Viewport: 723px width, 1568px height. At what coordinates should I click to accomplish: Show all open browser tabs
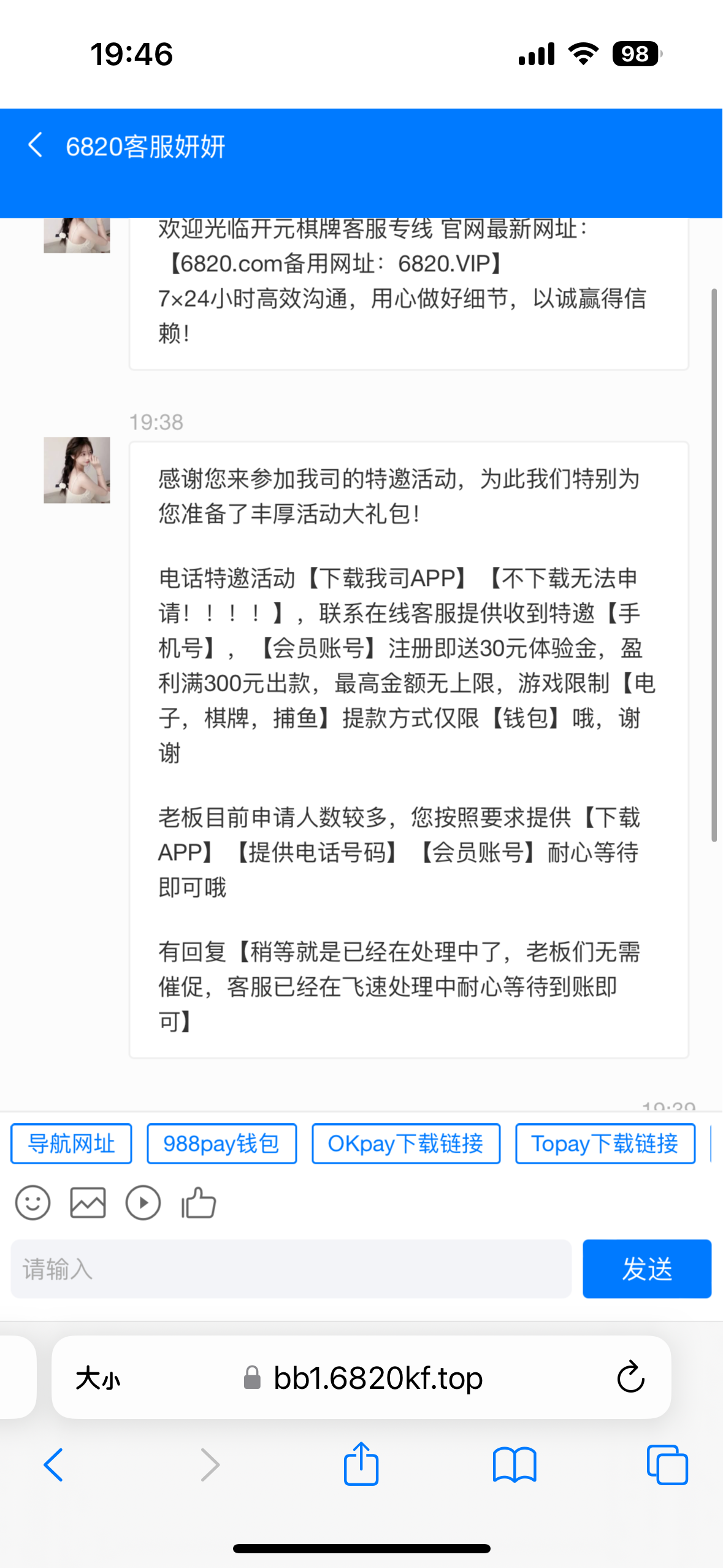tap(667, 1465)
